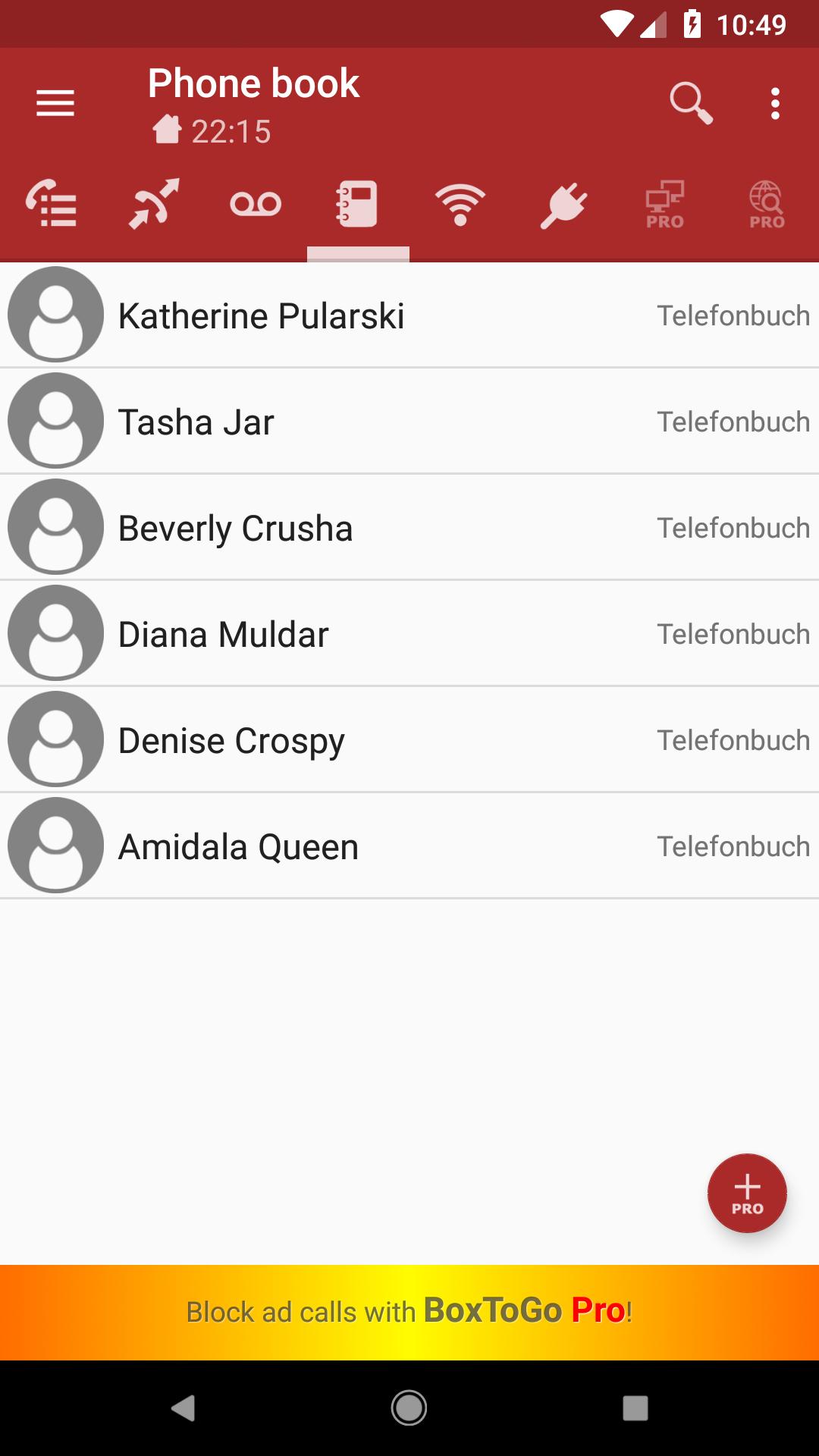Switch to the call list tab

(x=52, y=205)
